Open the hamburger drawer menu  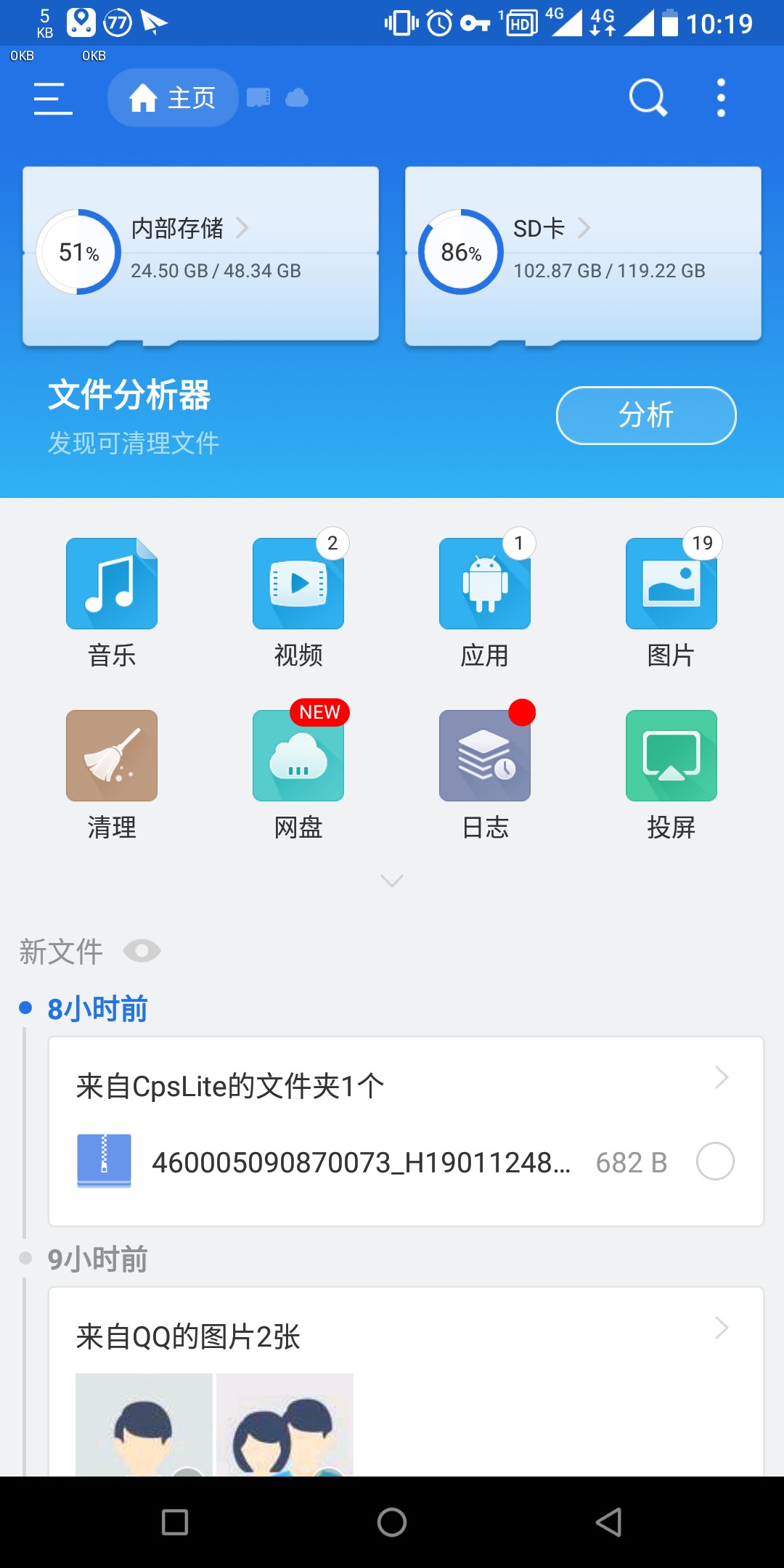coord(53,98)
